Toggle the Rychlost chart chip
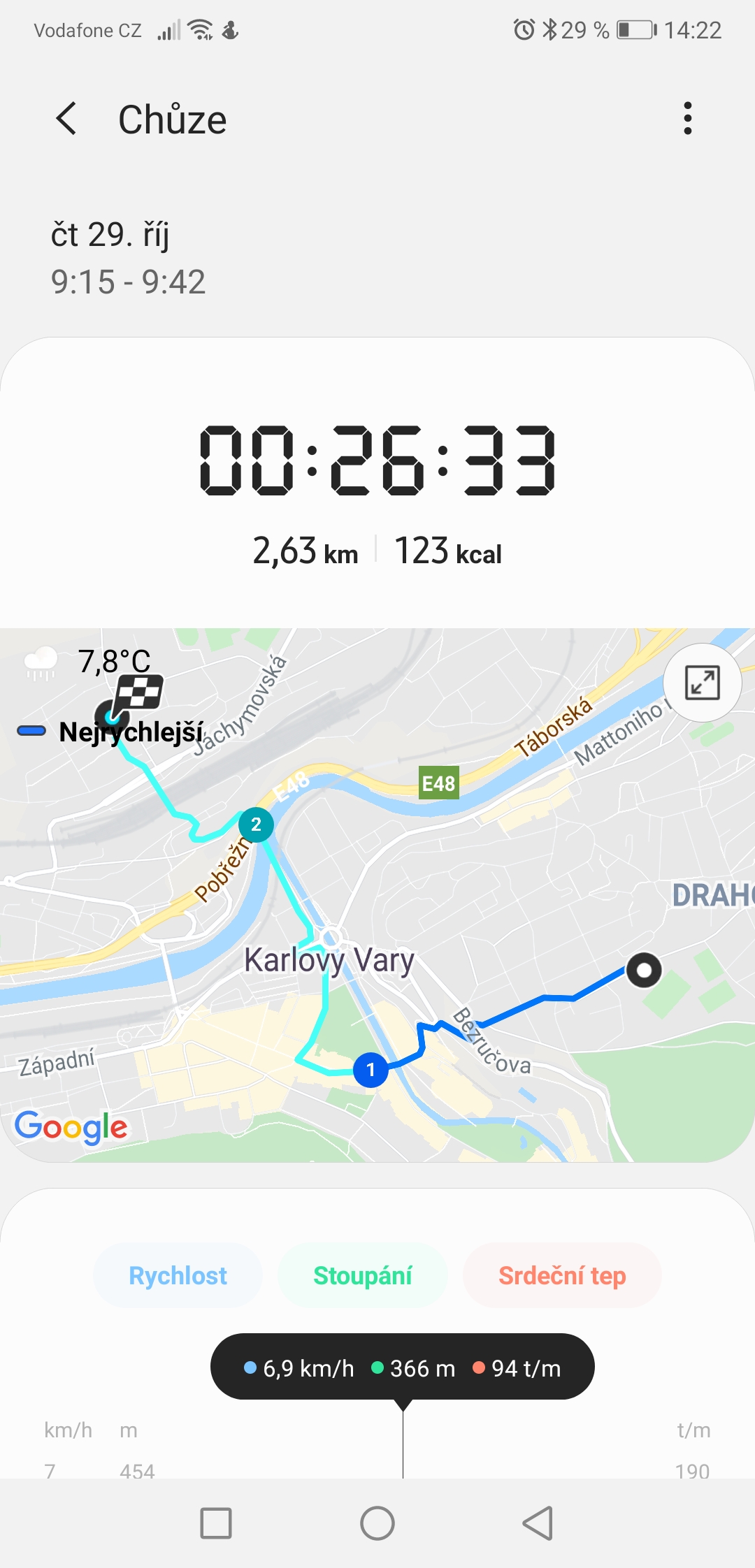 [178, 1276]
